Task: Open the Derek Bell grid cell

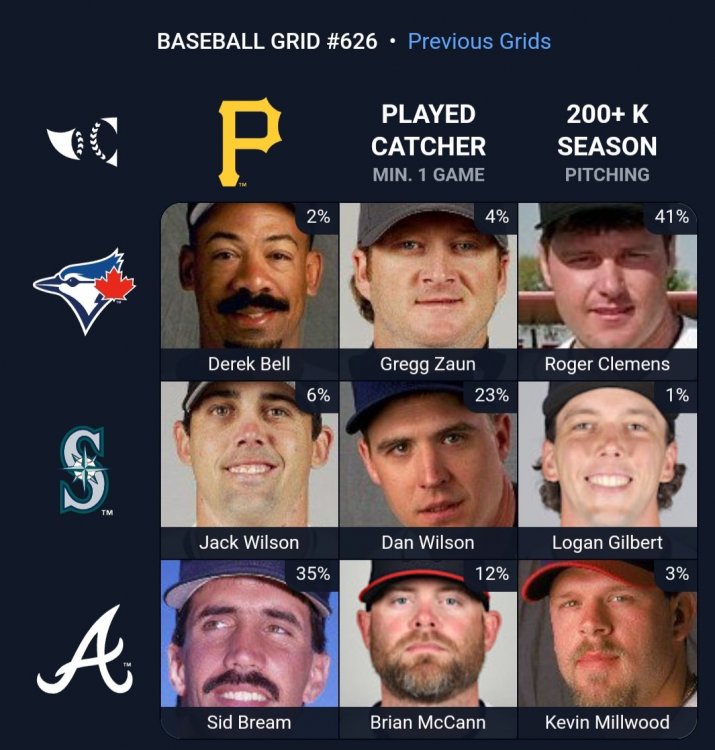Action: point(249,290)
